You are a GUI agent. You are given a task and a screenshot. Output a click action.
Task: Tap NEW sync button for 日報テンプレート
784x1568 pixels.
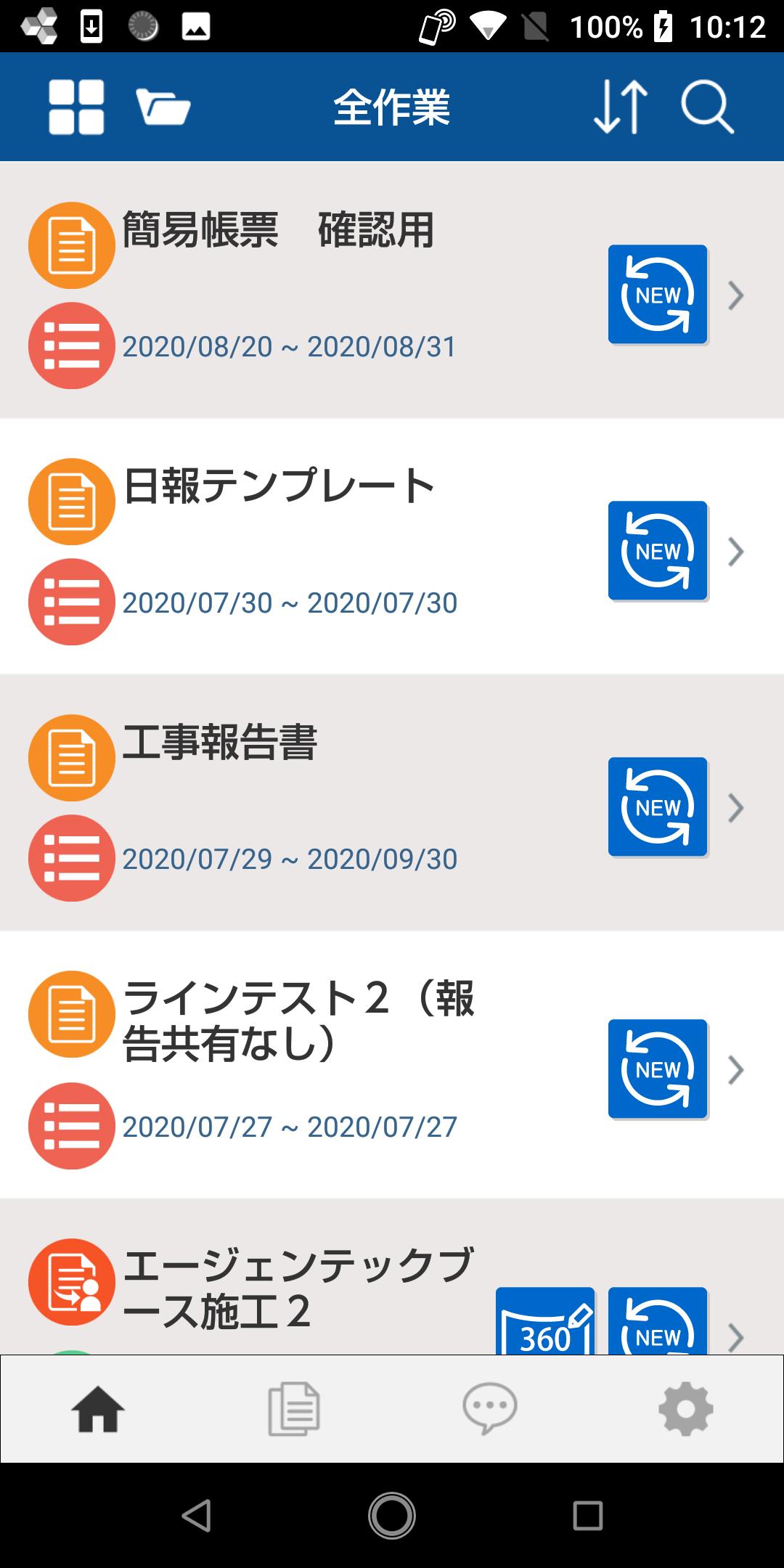(658, 550)
